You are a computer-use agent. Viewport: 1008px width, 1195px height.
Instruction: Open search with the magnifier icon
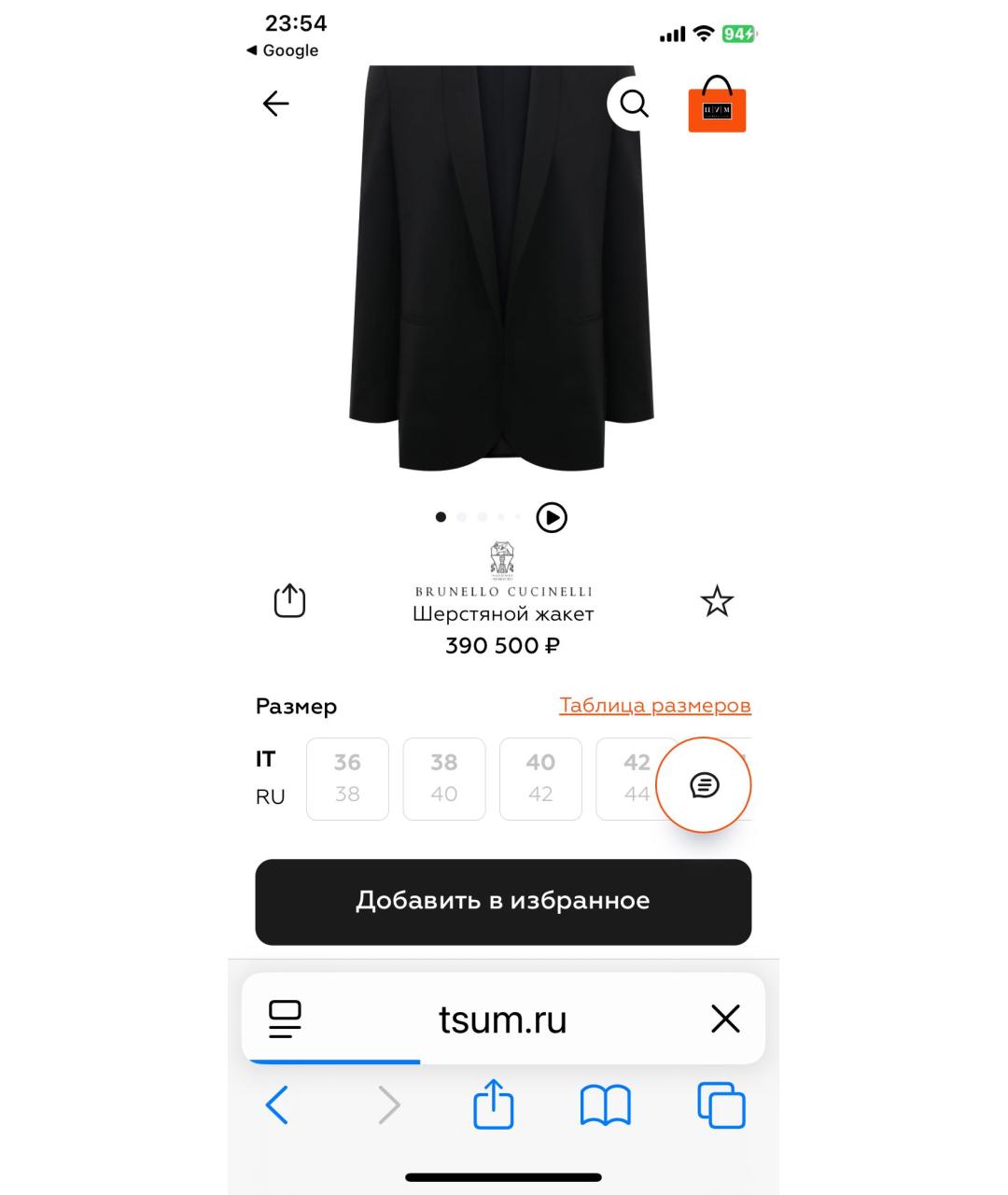(634, 104)
